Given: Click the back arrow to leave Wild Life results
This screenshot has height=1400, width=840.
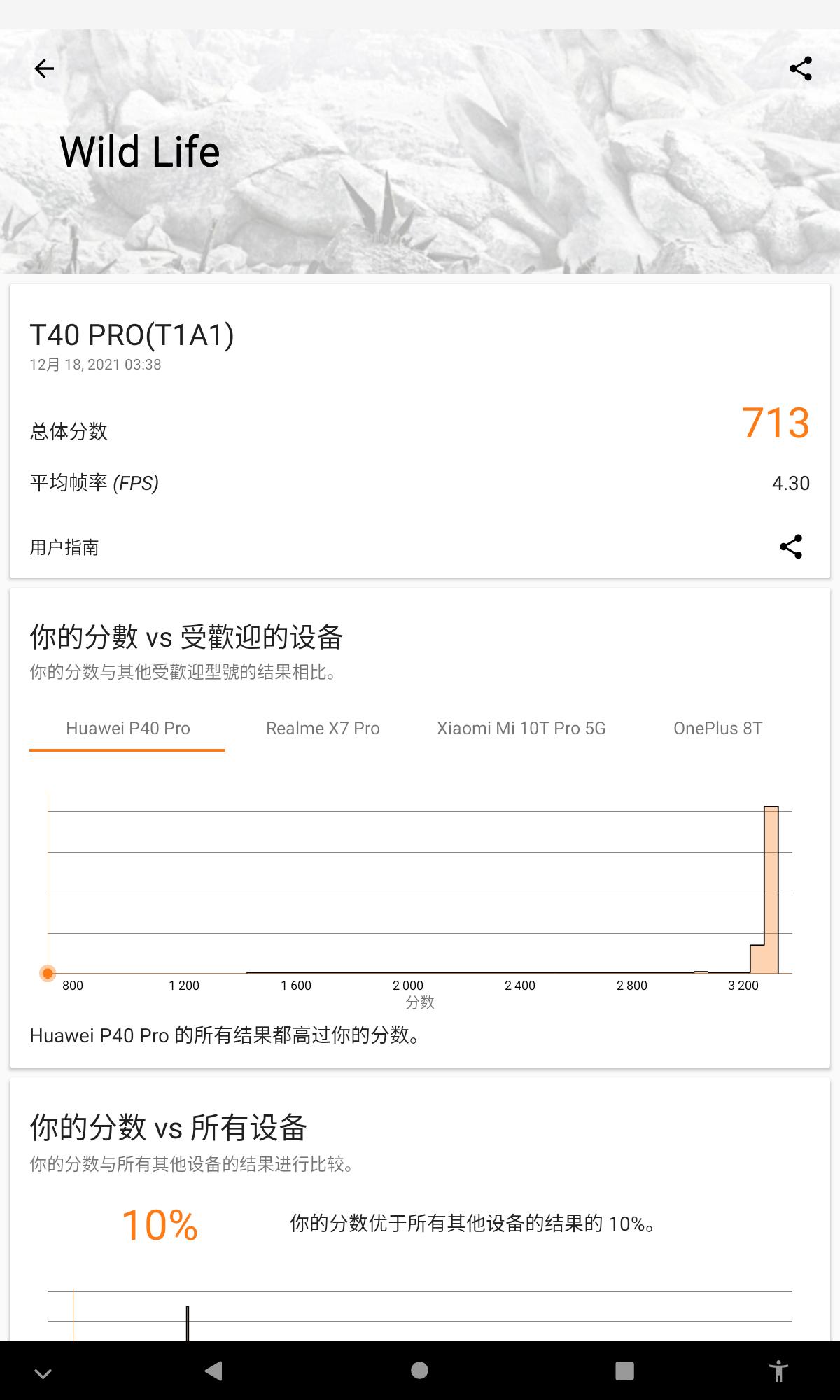Looking at the screenshot, I should (44, 68).
